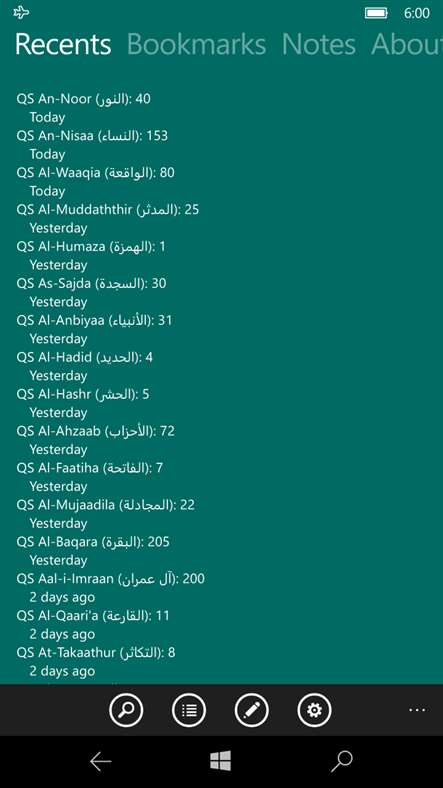Tap the Windows home button
The height and width of the screenshot is (788, 443).
(x=220, y=761)
